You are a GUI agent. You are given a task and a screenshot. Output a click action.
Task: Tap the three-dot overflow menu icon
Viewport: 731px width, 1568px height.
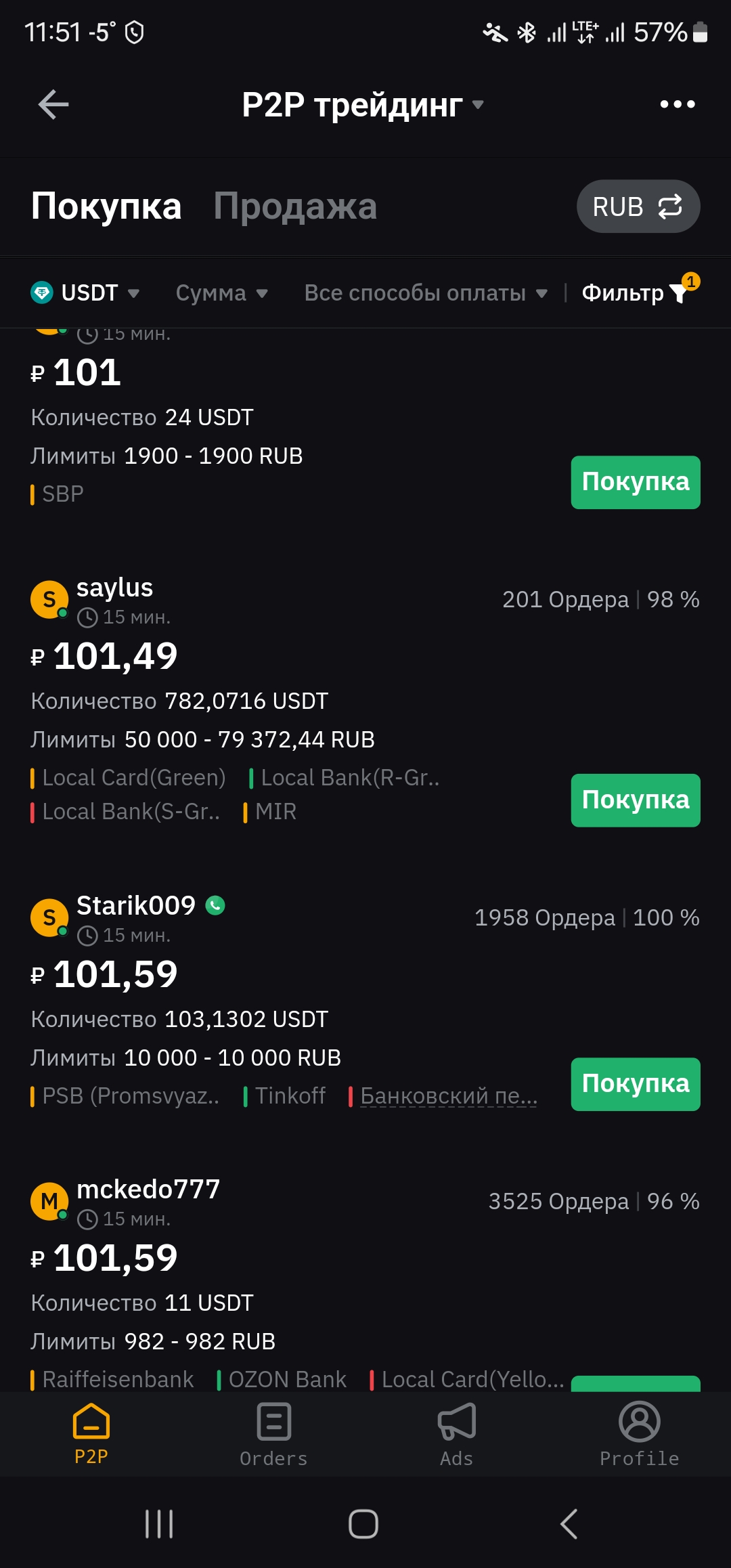(x=678, y=104)
